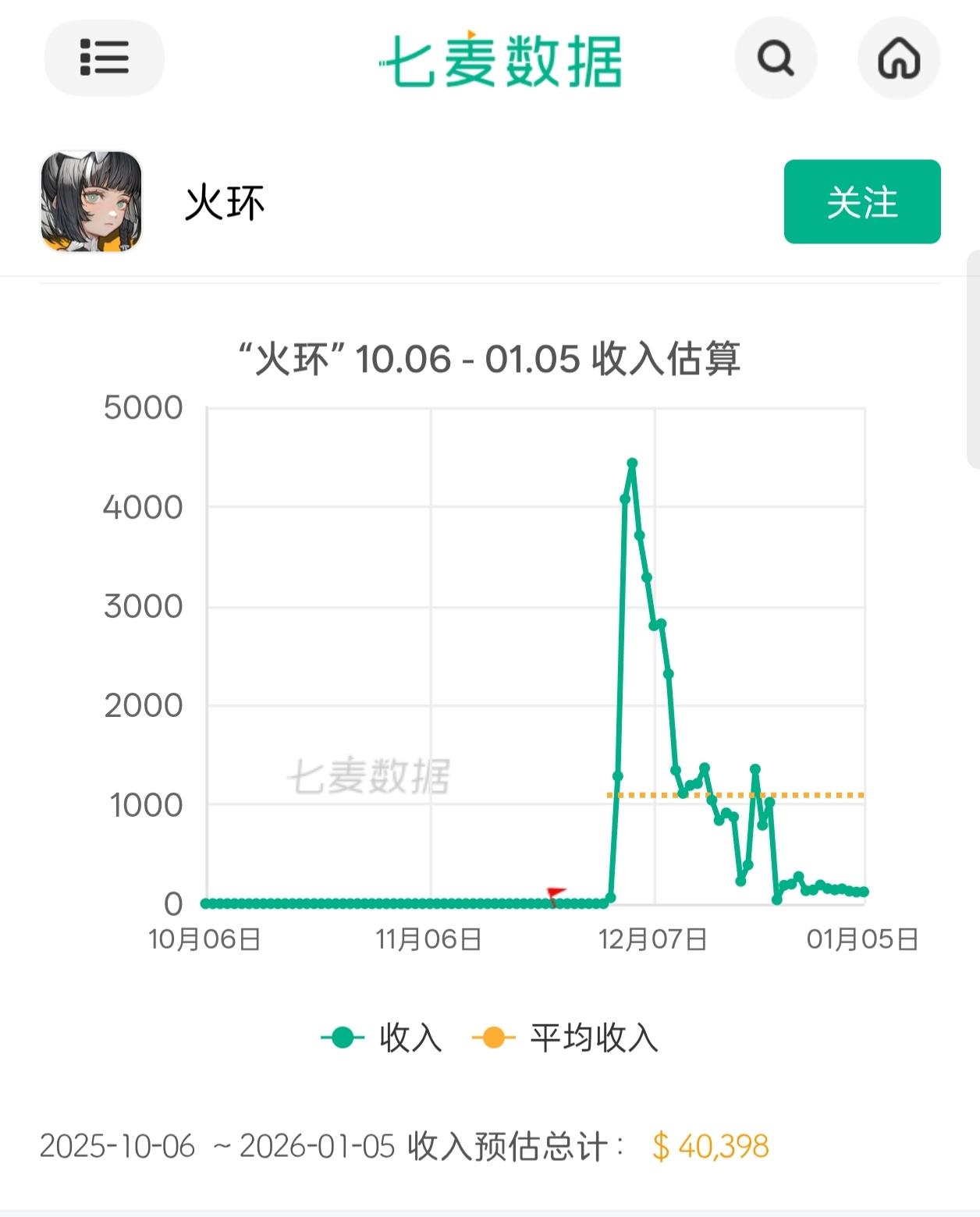This screenshot has width=980, height=1217.
Task: Toggle the 收入 legend series
Action: [x=382, y=1038]
